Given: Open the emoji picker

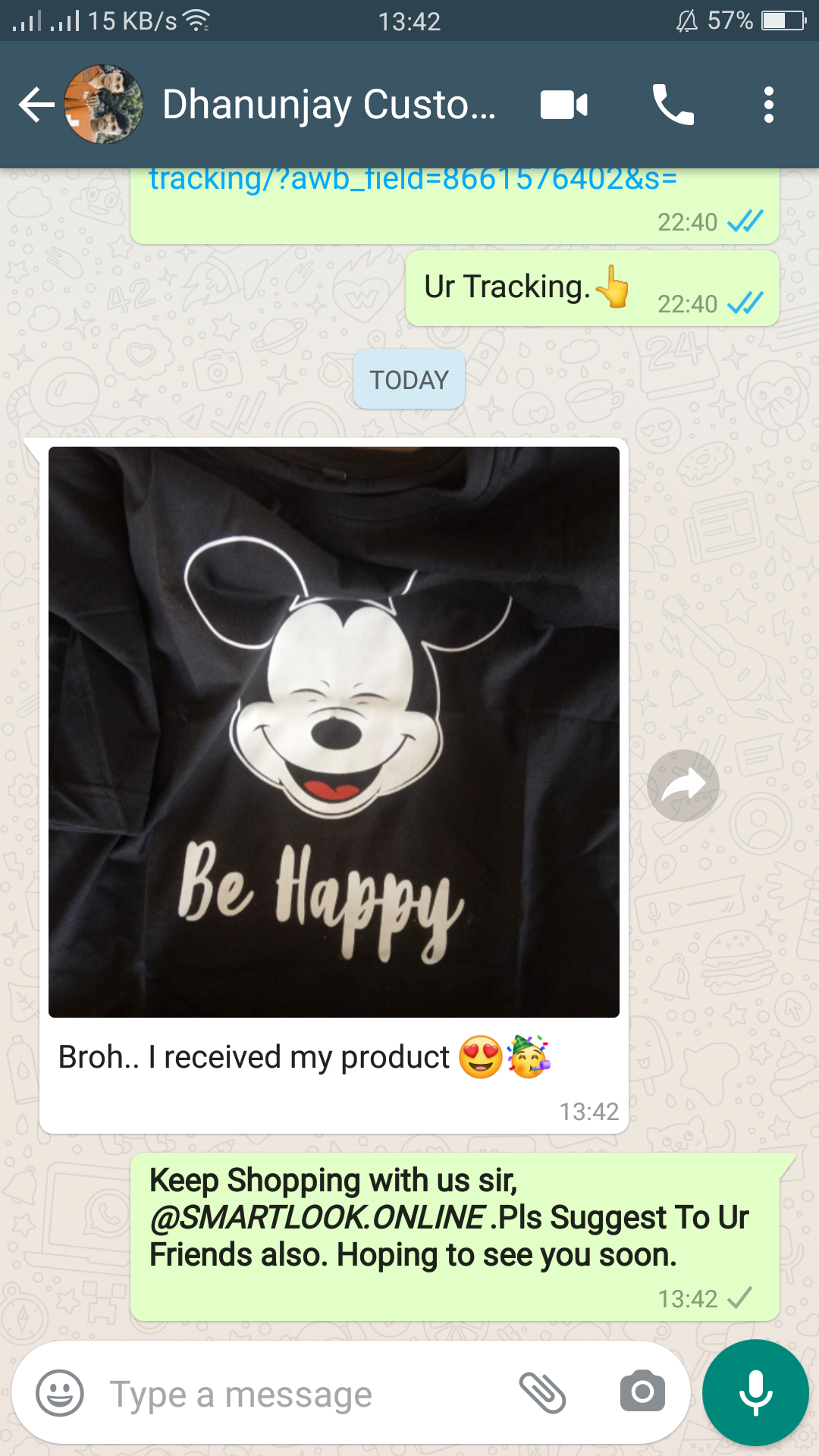Looking at the screenshot, I should [60, 1393].
